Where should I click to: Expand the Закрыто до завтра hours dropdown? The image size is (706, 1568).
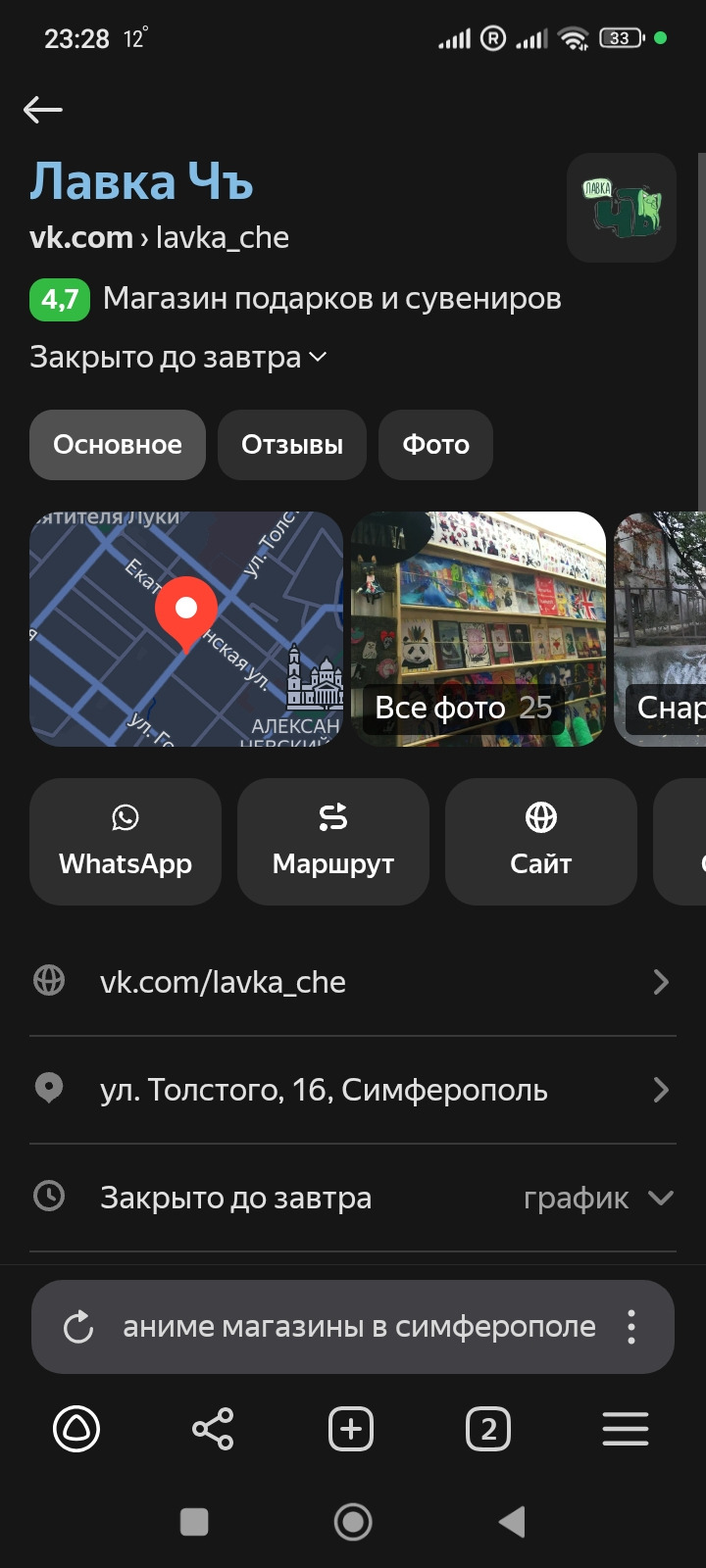tap(178, 357)
